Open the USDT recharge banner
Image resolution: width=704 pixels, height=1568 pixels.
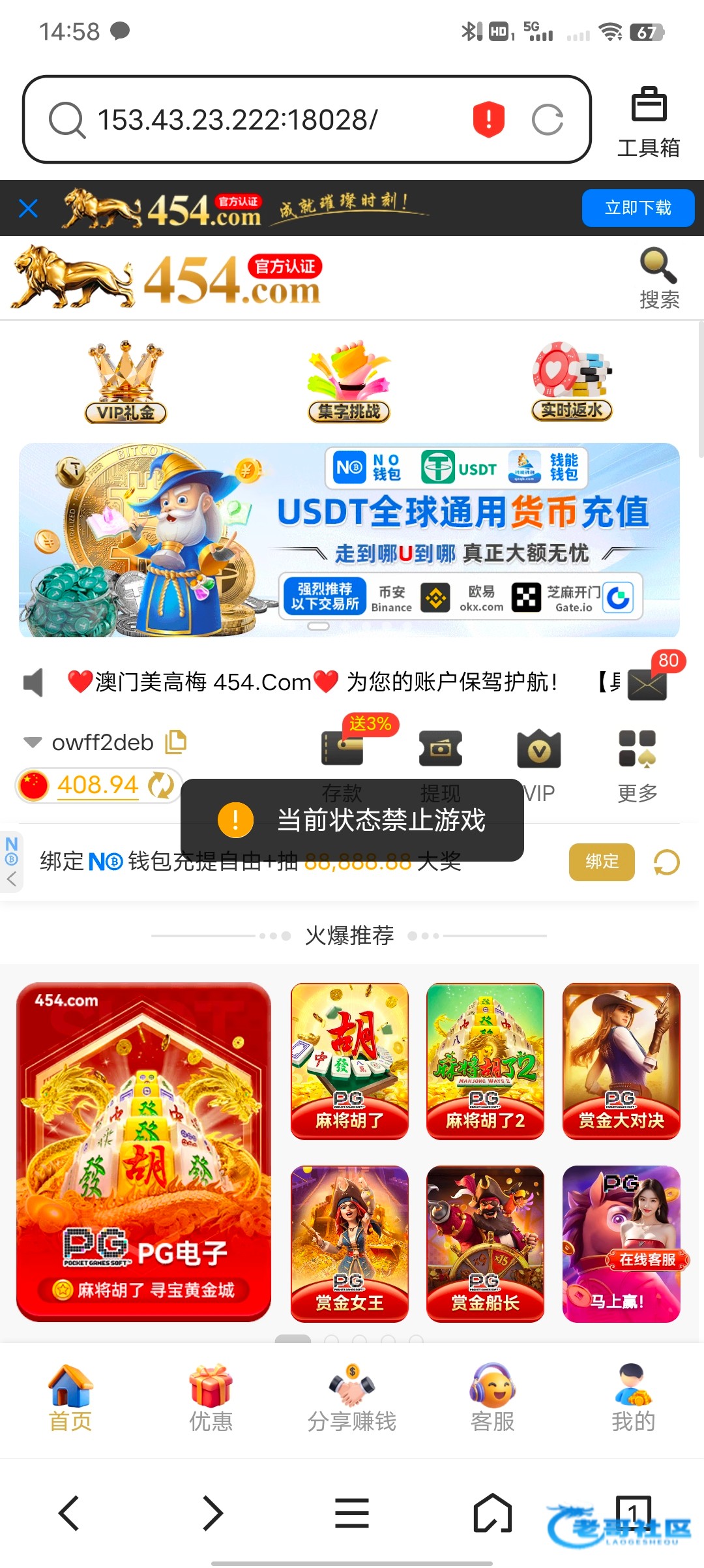pyautogui.click(x=349, y=540)
